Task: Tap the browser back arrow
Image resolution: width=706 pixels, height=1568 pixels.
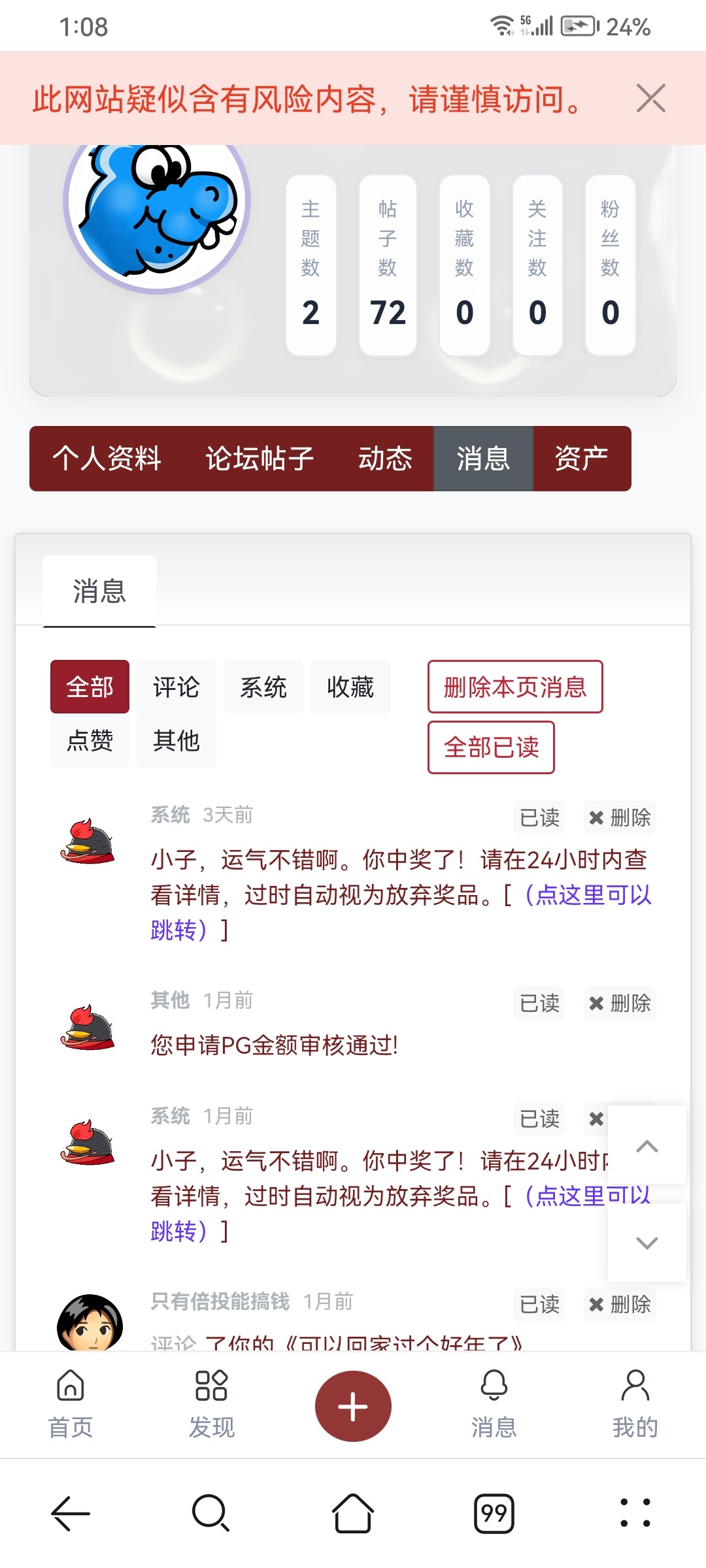Action: [70, 1513]
